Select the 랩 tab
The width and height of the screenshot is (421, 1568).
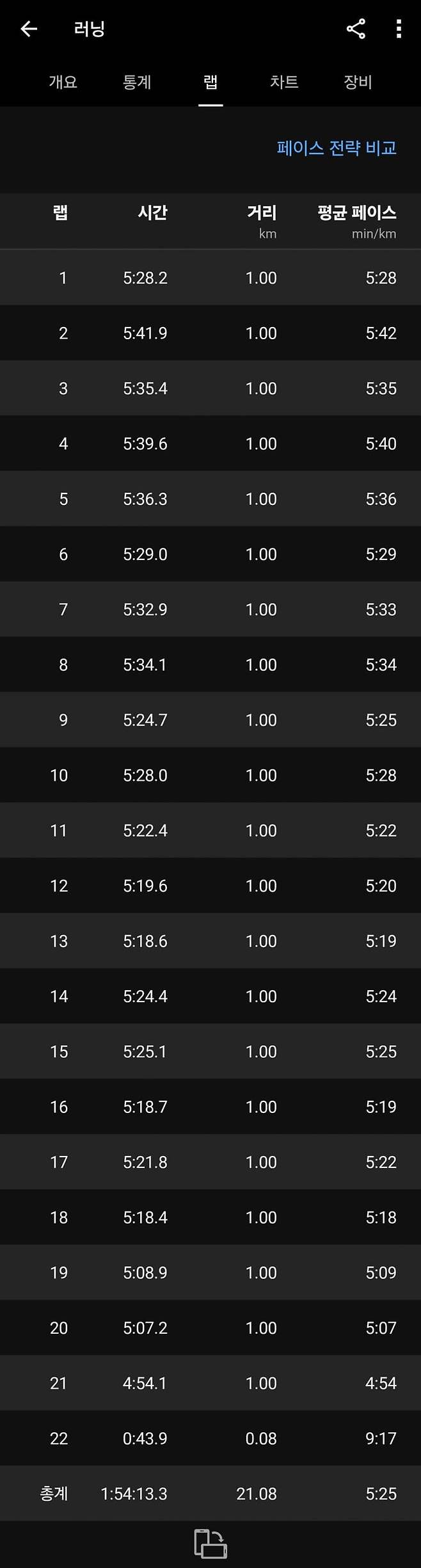(210, 82)
